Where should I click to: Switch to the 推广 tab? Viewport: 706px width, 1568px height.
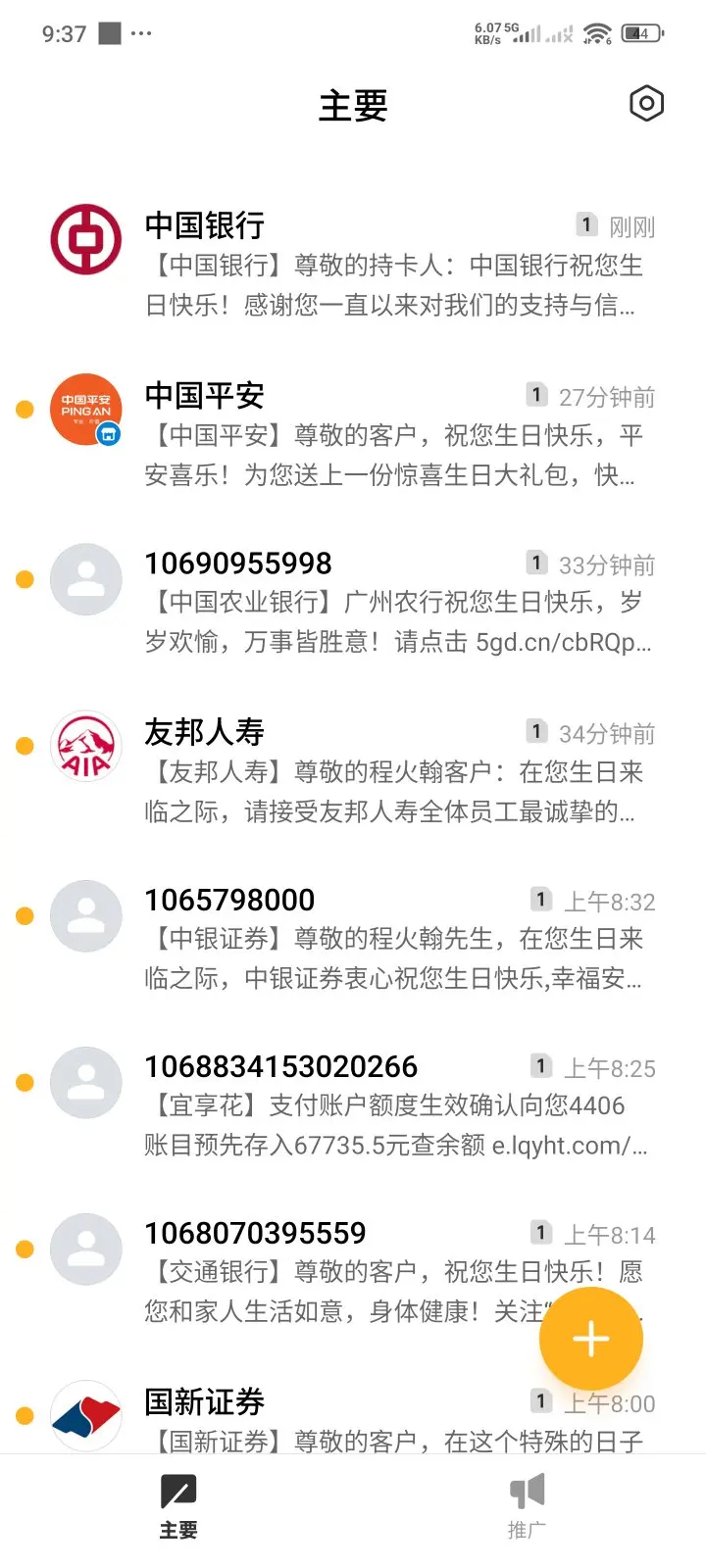527,1506
